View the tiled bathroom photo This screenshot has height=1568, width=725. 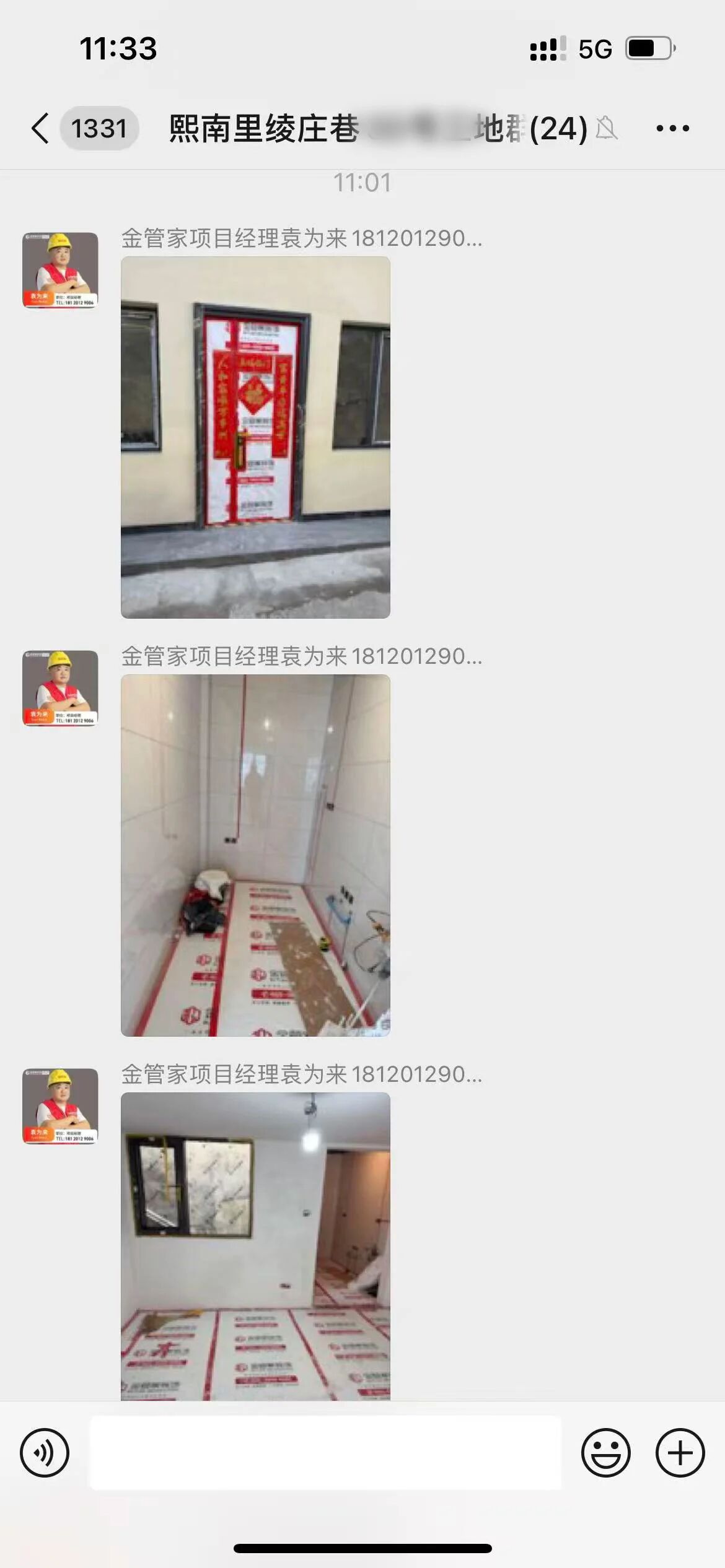point(255,855)
